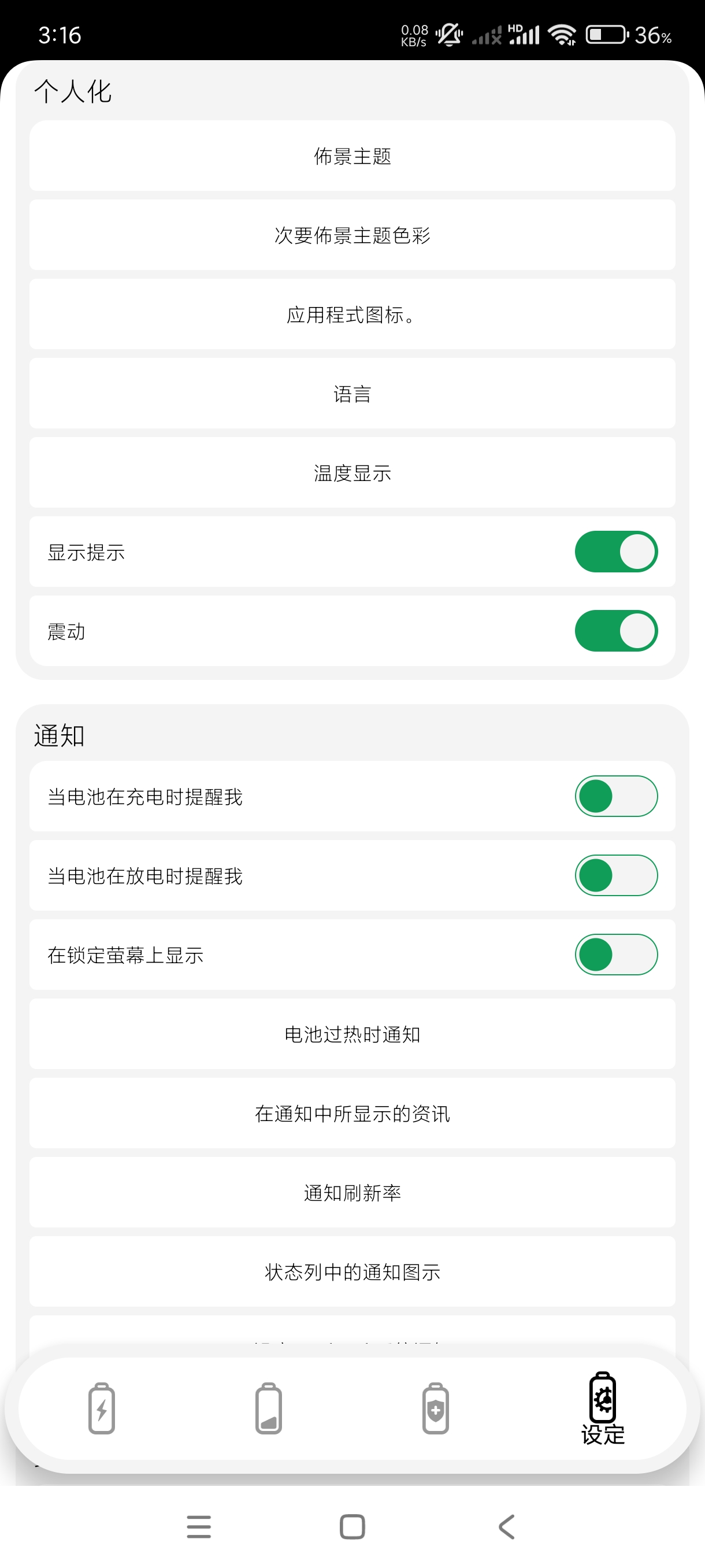Viewport: 705px width, 1568px height.
Task: Open 状态列中的通知图示 setting
Action: click(352, 1271)
